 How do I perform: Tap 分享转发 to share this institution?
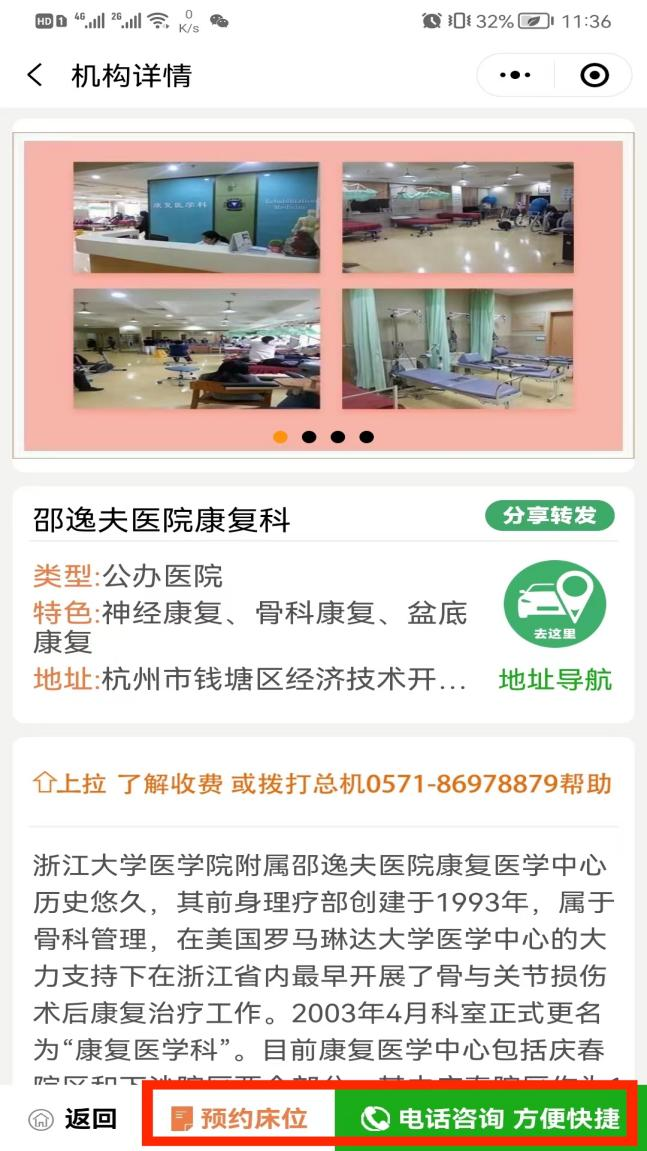[x=549, y=516]
